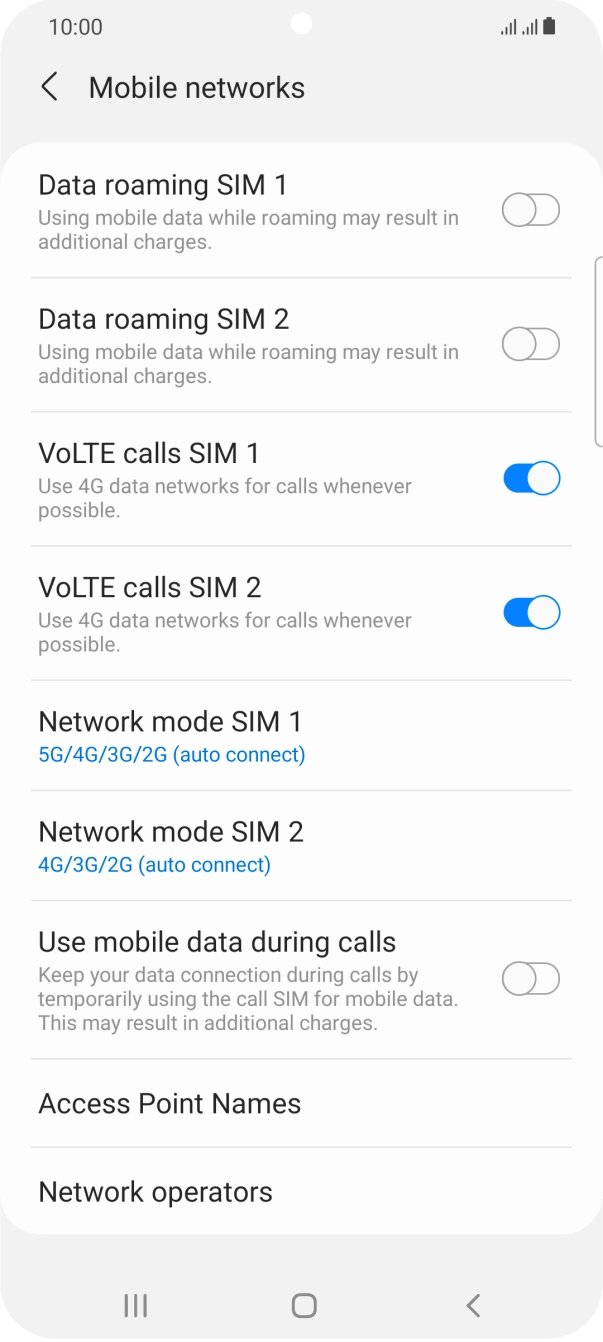Toggle Use mobile data during calls
Viewport: 603px width, 1342px height.
530,979
